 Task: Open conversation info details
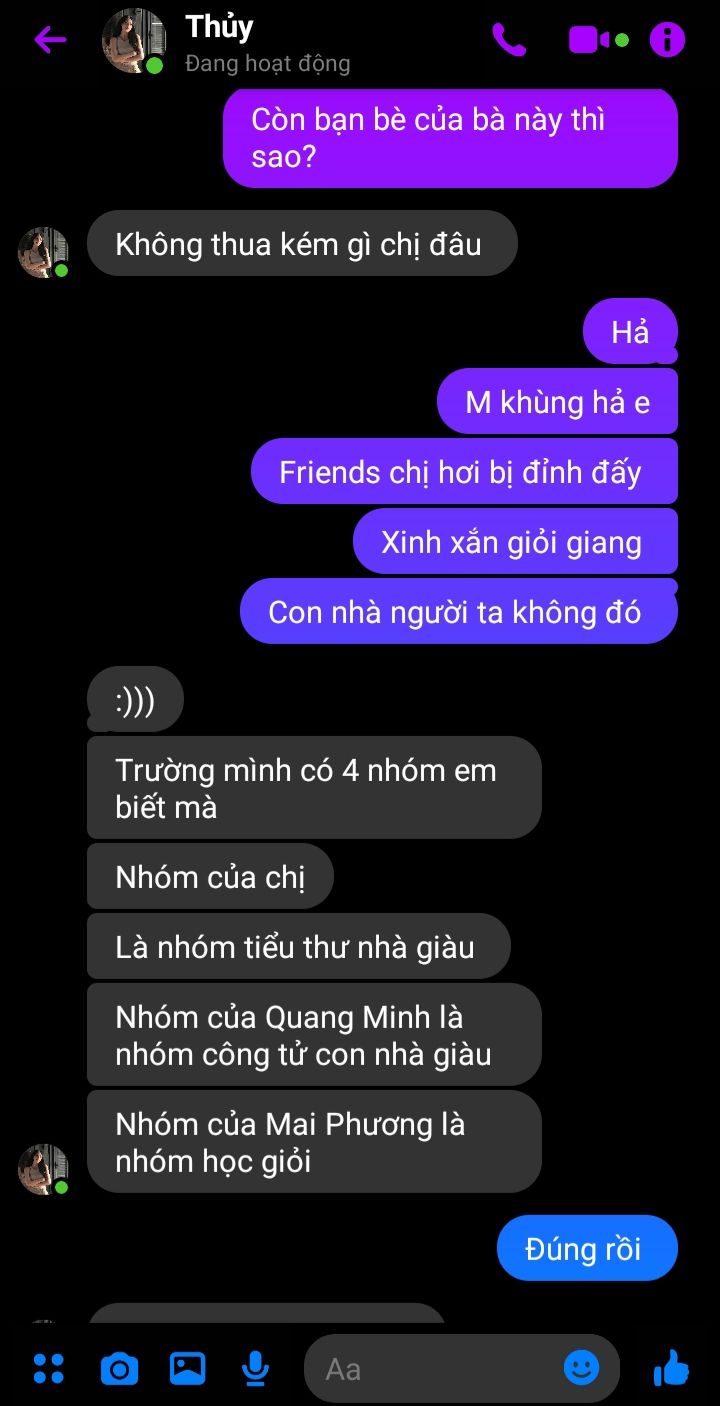tap(667, 40)
